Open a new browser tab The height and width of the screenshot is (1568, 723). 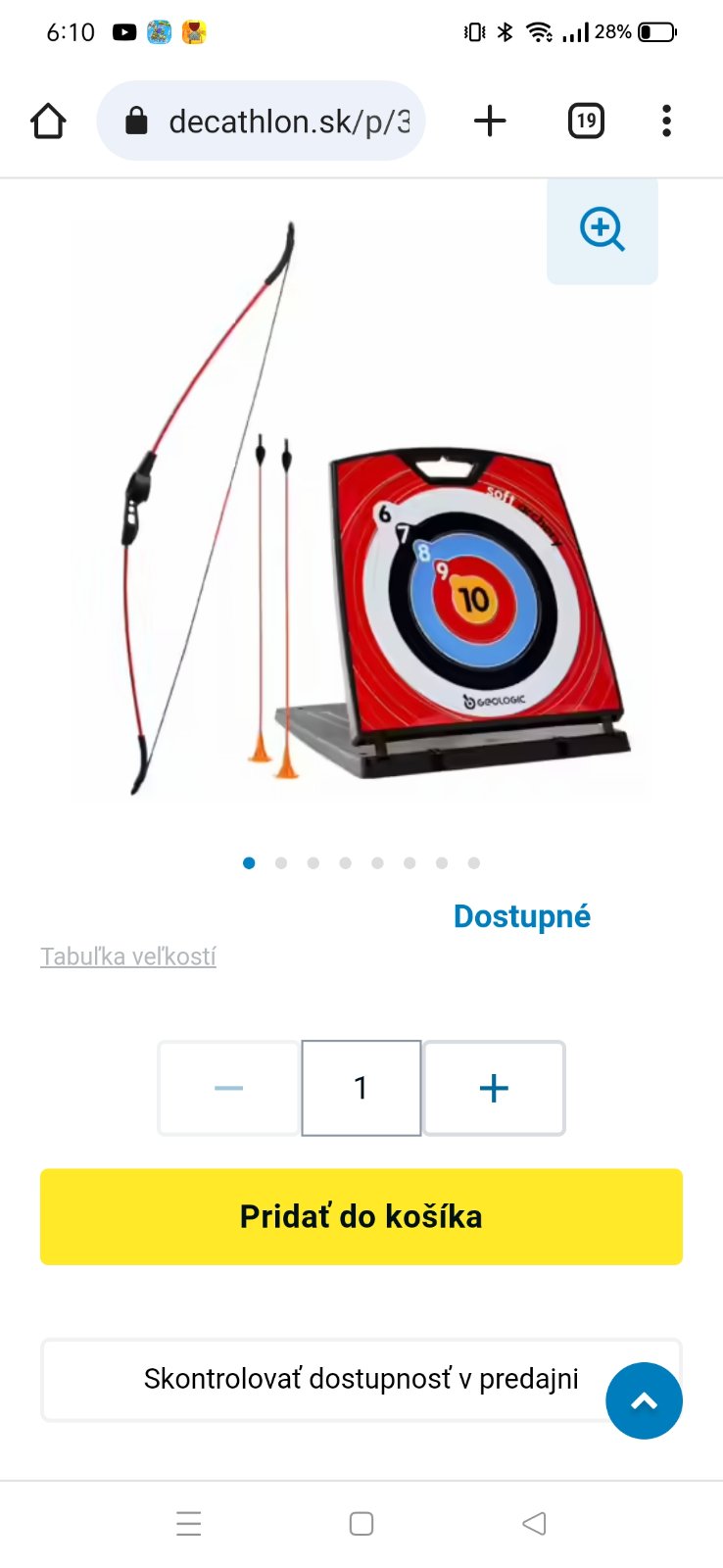click(x=490, y=122)
